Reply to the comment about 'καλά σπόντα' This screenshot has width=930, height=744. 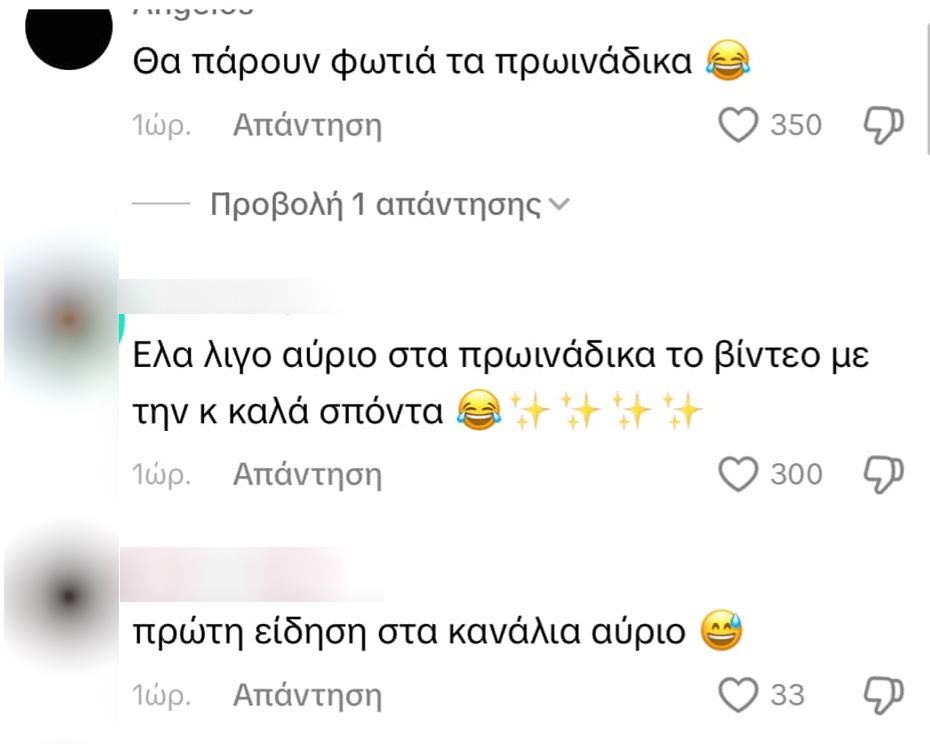tap(307, 474)
